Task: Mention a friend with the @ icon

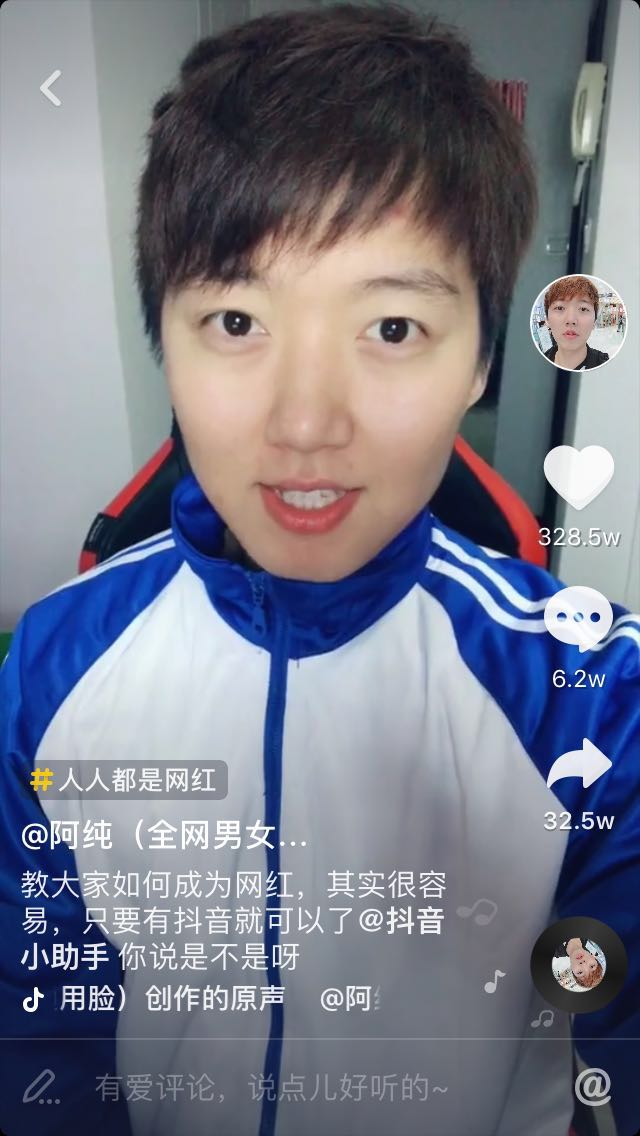Action: pos(593,1086)
